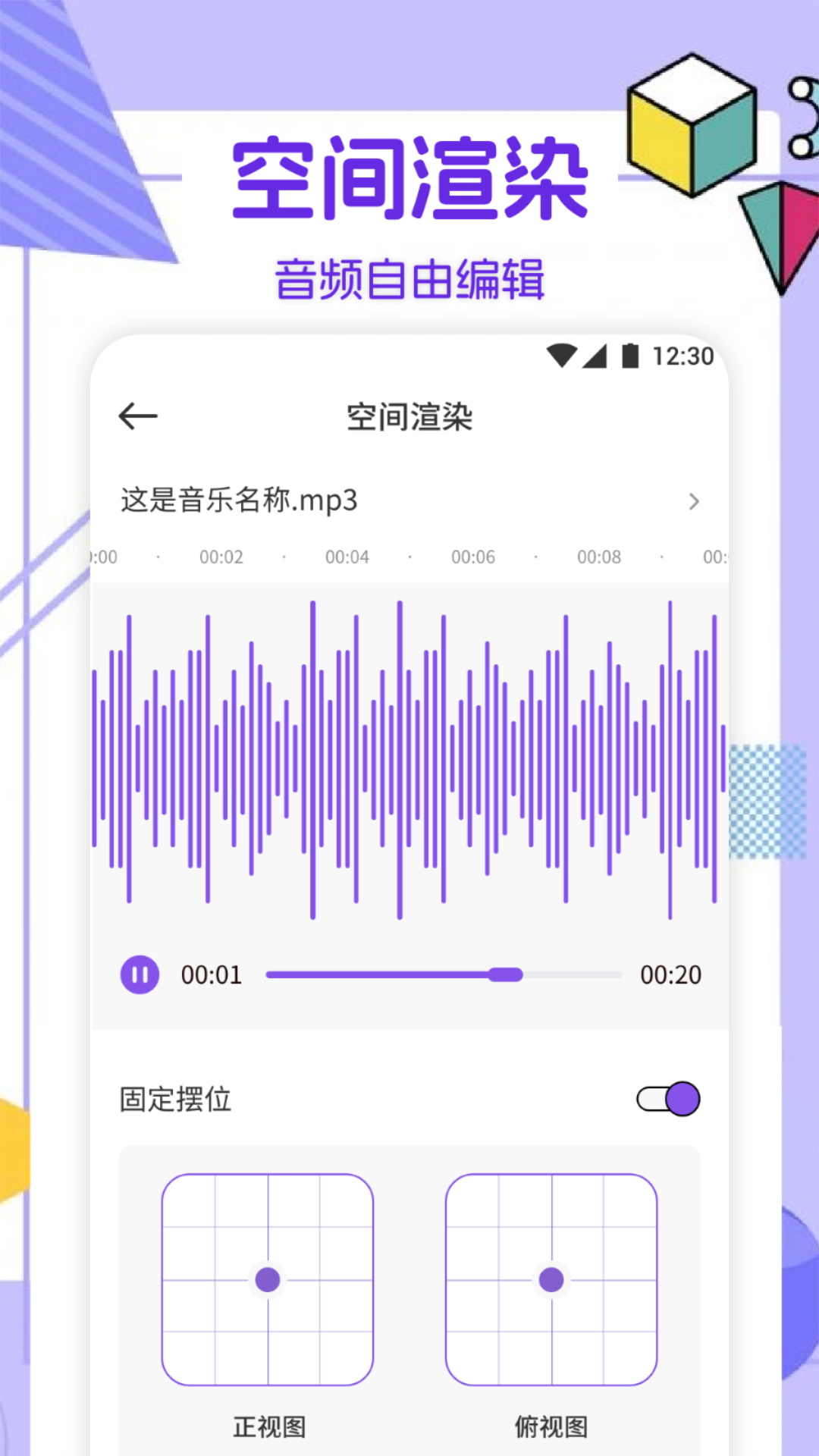Open audio file options via right chevron
The width and height of the screenshot is (819, 1456).
pyautogui.click(x=695, y=502)
